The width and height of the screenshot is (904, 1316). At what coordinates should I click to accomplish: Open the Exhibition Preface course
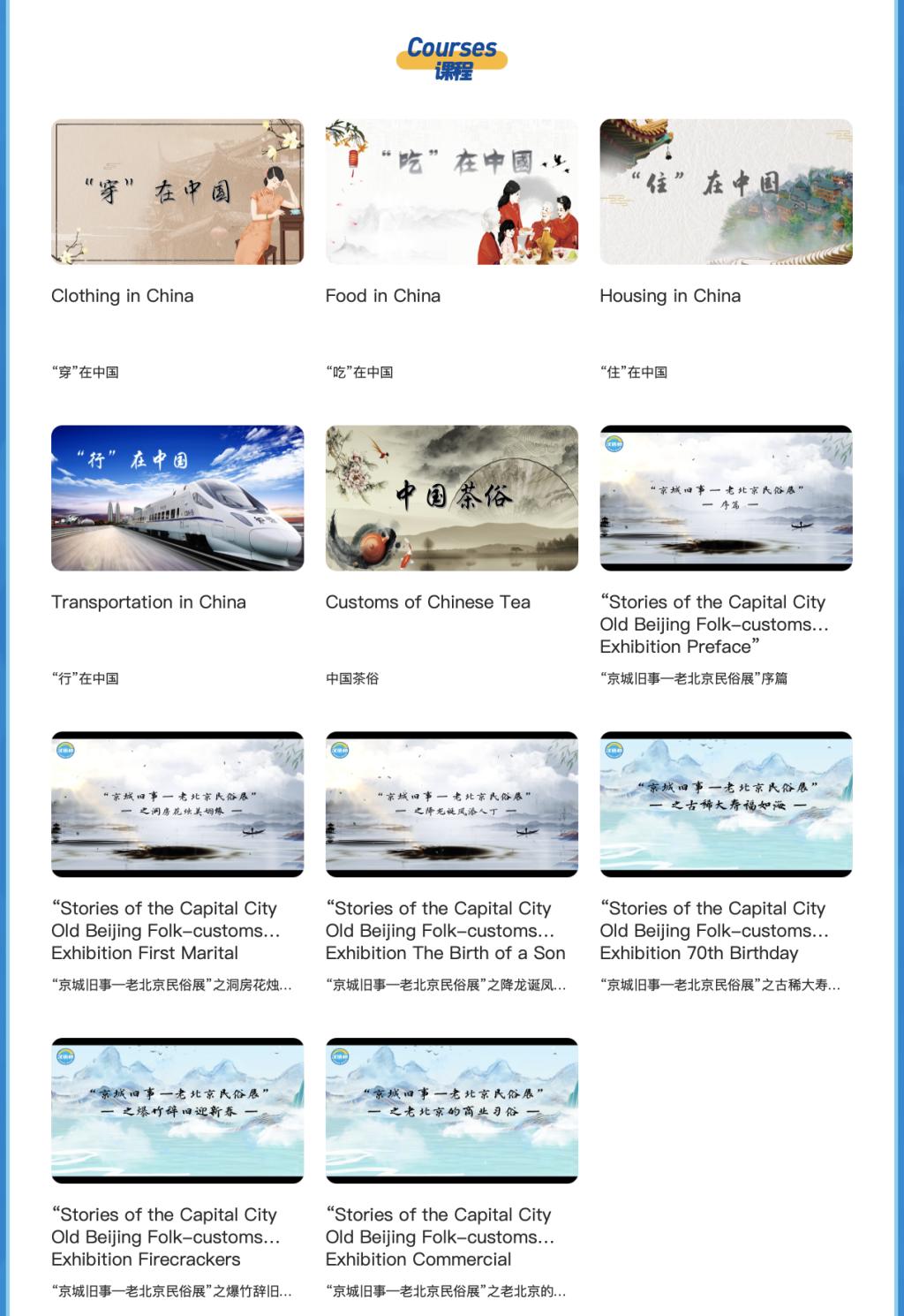pyautogui.click(x=726, y=498)
